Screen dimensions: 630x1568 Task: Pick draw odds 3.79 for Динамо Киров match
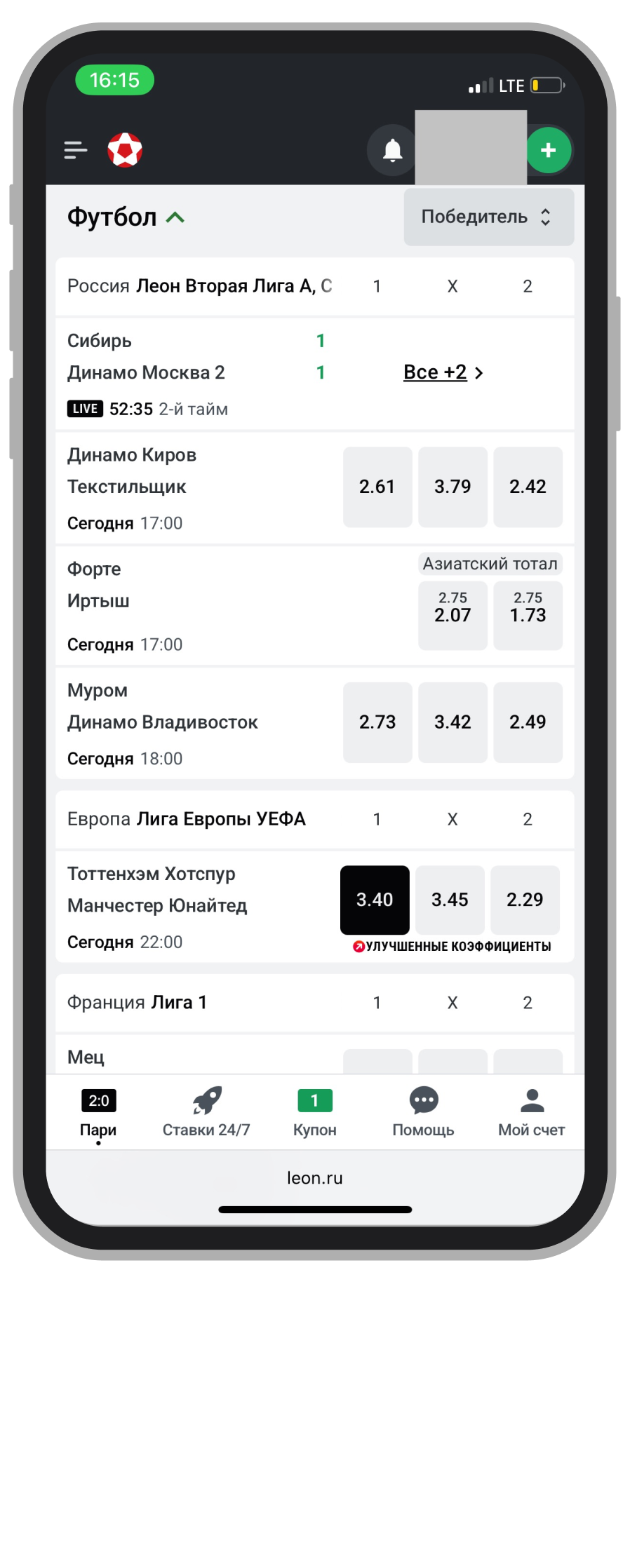(453, 487)
